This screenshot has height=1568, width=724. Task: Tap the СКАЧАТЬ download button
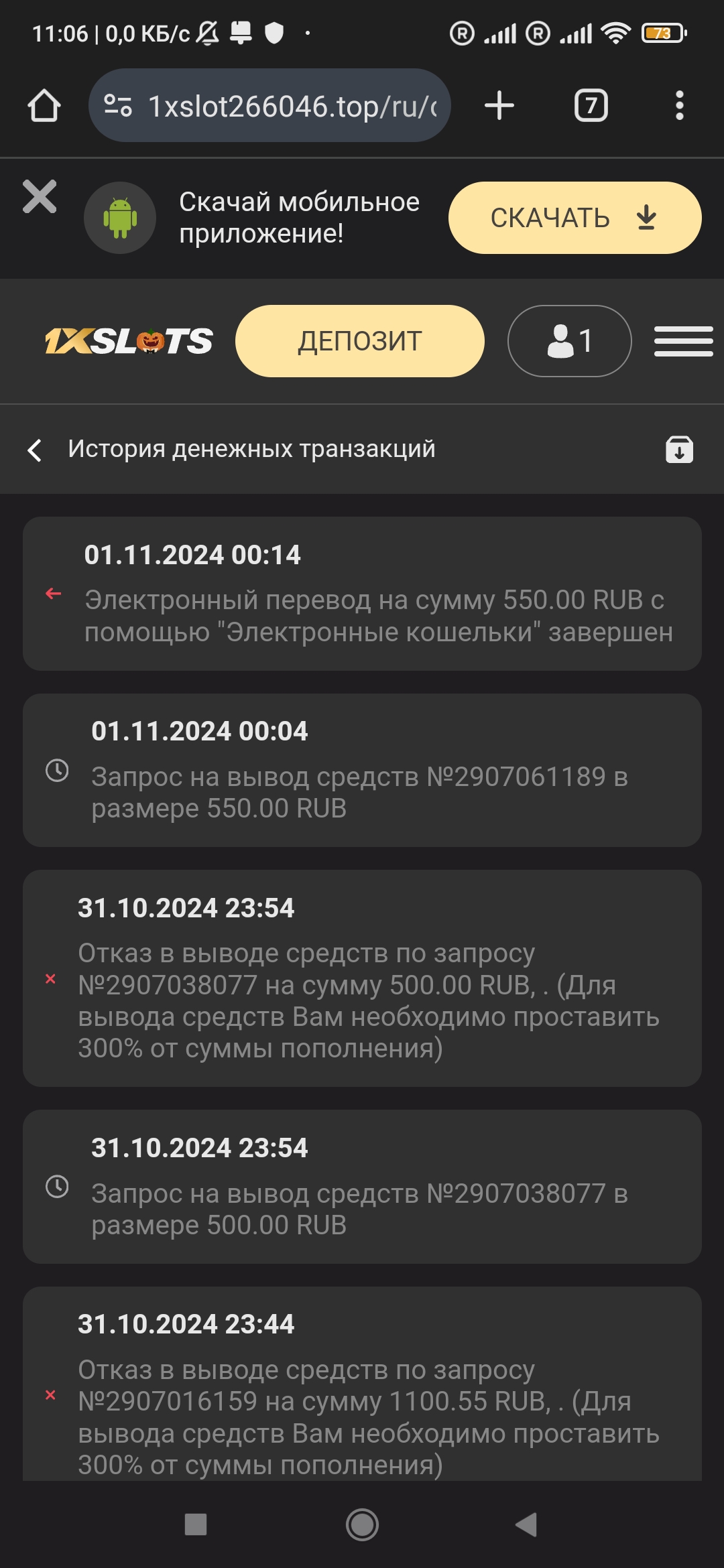tap(574, 216)
